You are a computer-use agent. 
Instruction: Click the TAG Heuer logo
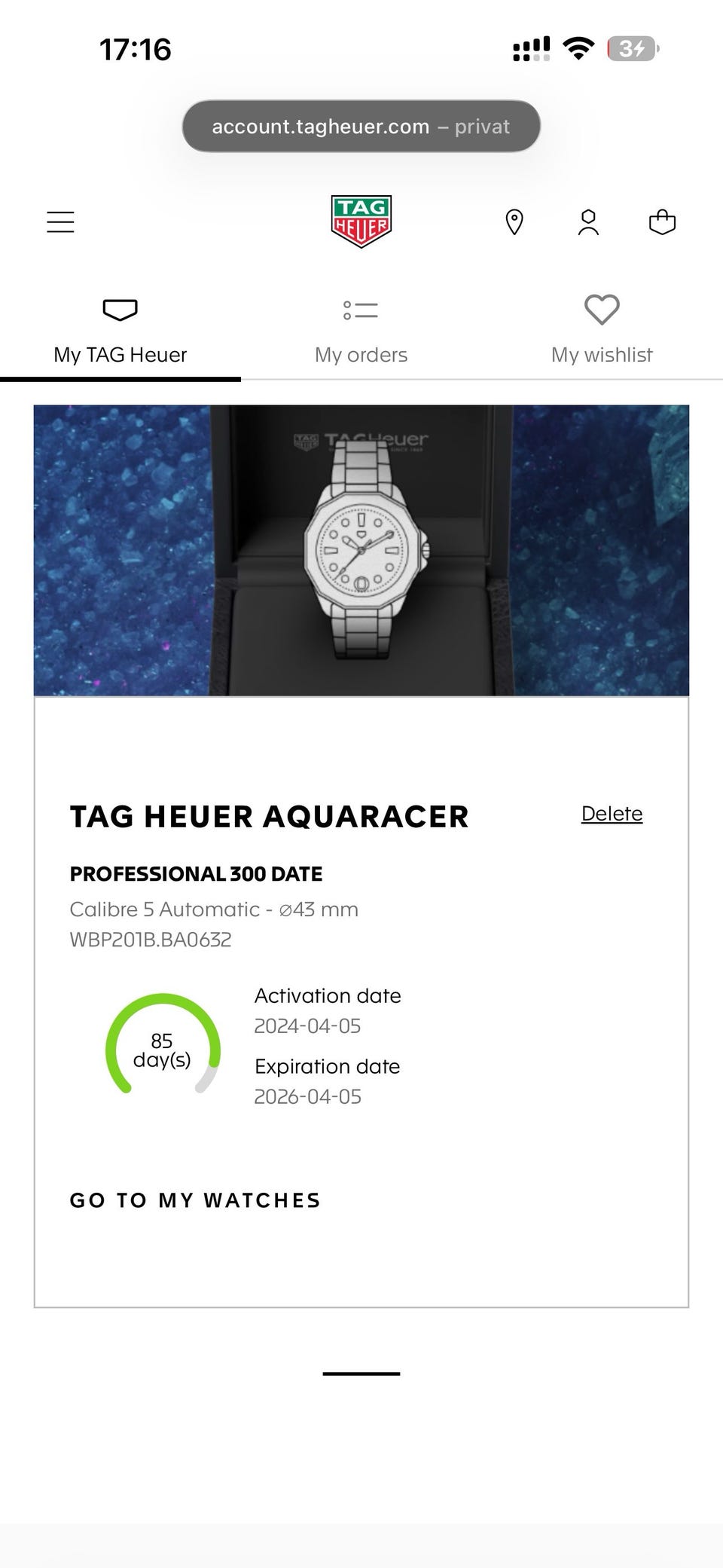[361, 219]
